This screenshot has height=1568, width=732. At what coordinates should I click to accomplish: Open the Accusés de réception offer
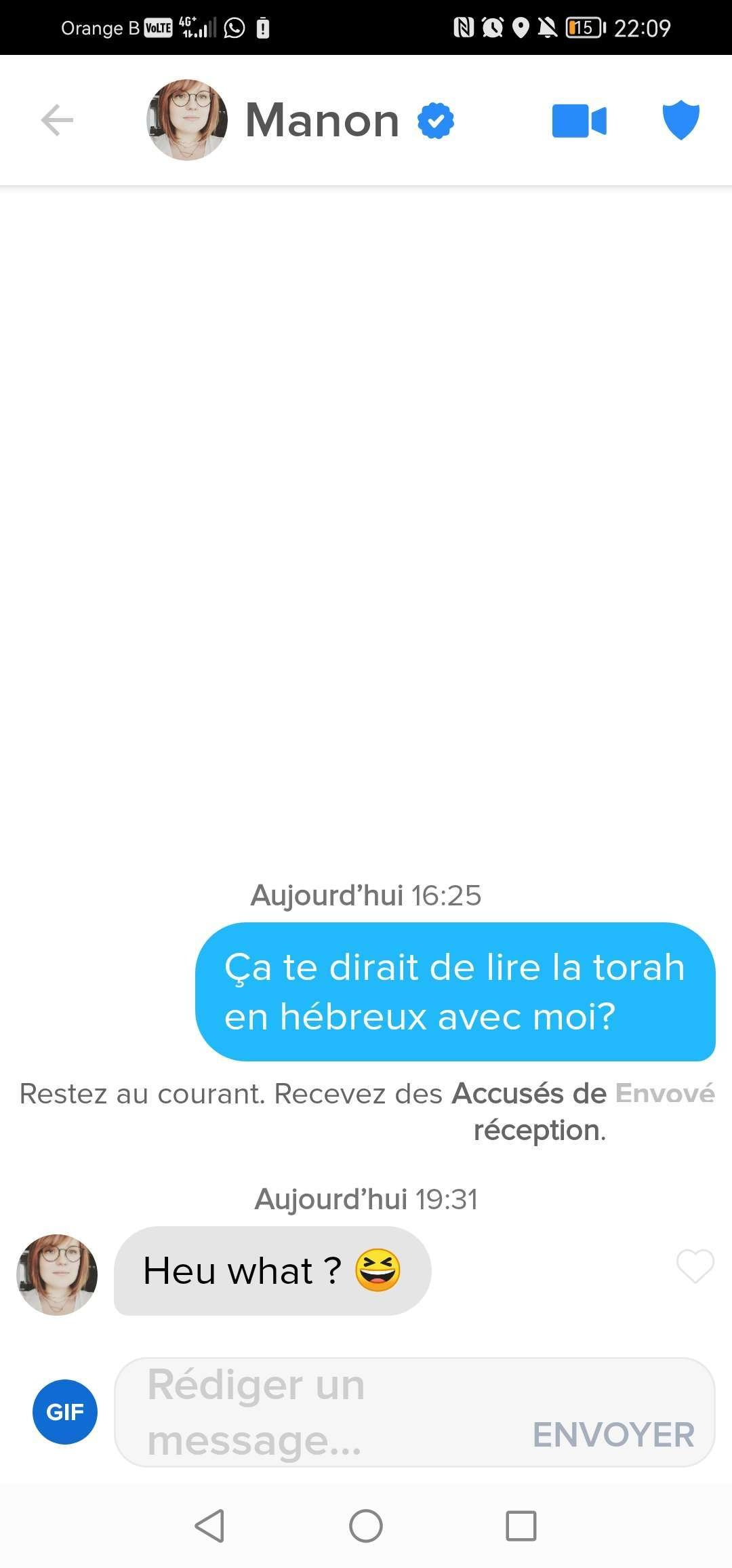click(x=529, y=1112)
